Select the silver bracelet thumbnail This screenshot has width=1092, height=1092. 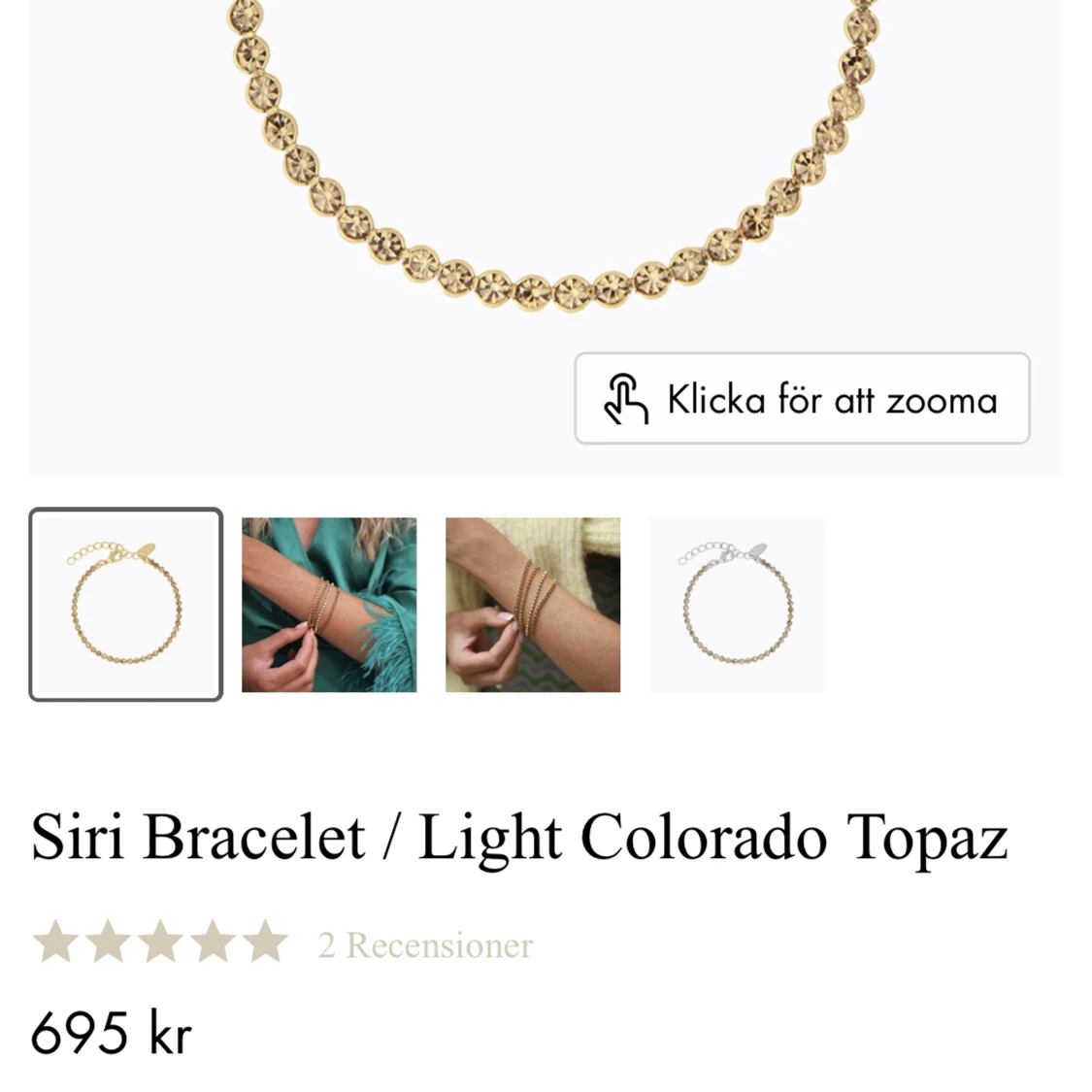(x=737, y=605)
